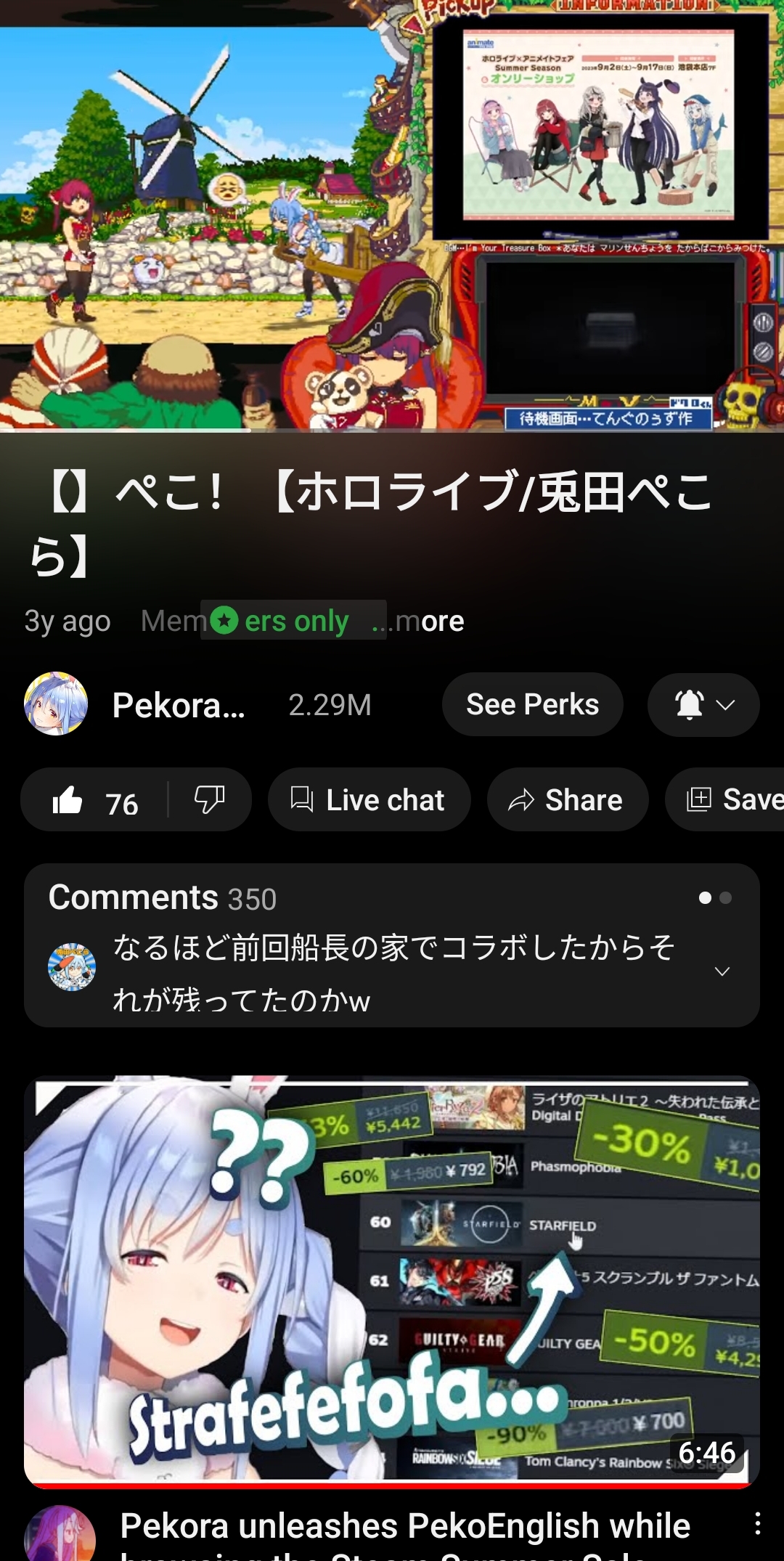This screenshot has height=1561, width=784.
Task: Dislike this video
Action: tap(210, 800)
